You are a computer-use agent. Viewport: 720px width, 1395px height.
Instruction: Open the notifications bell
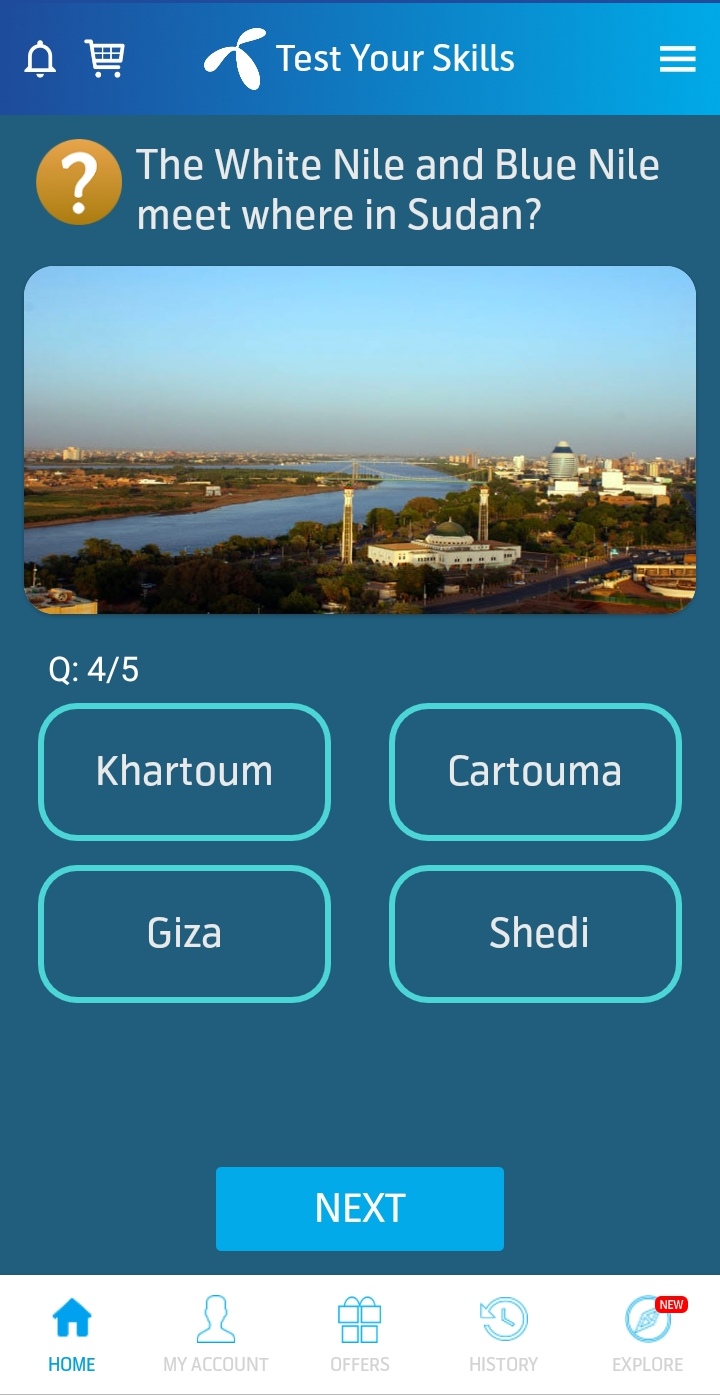click(40, 59)
